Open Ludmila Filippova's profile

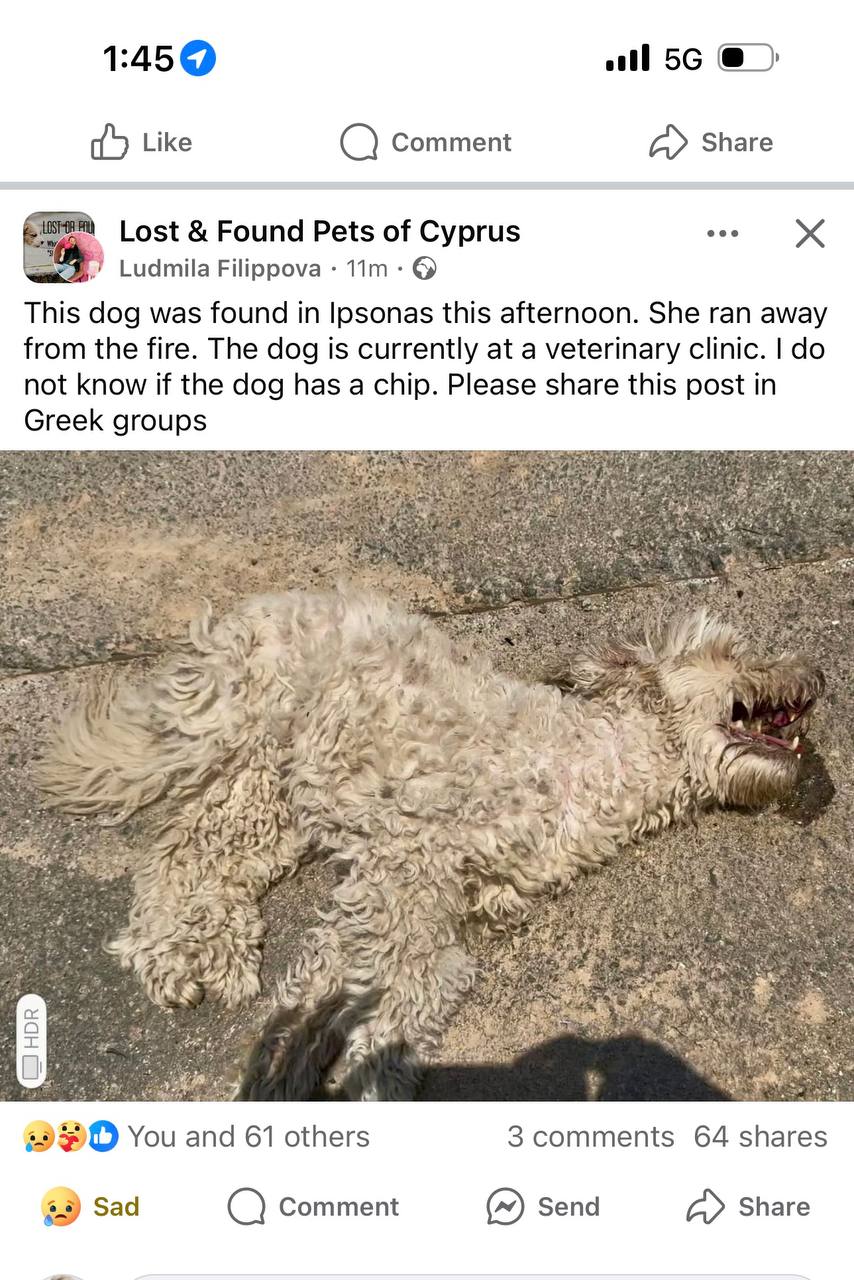(x=220, y=269)
